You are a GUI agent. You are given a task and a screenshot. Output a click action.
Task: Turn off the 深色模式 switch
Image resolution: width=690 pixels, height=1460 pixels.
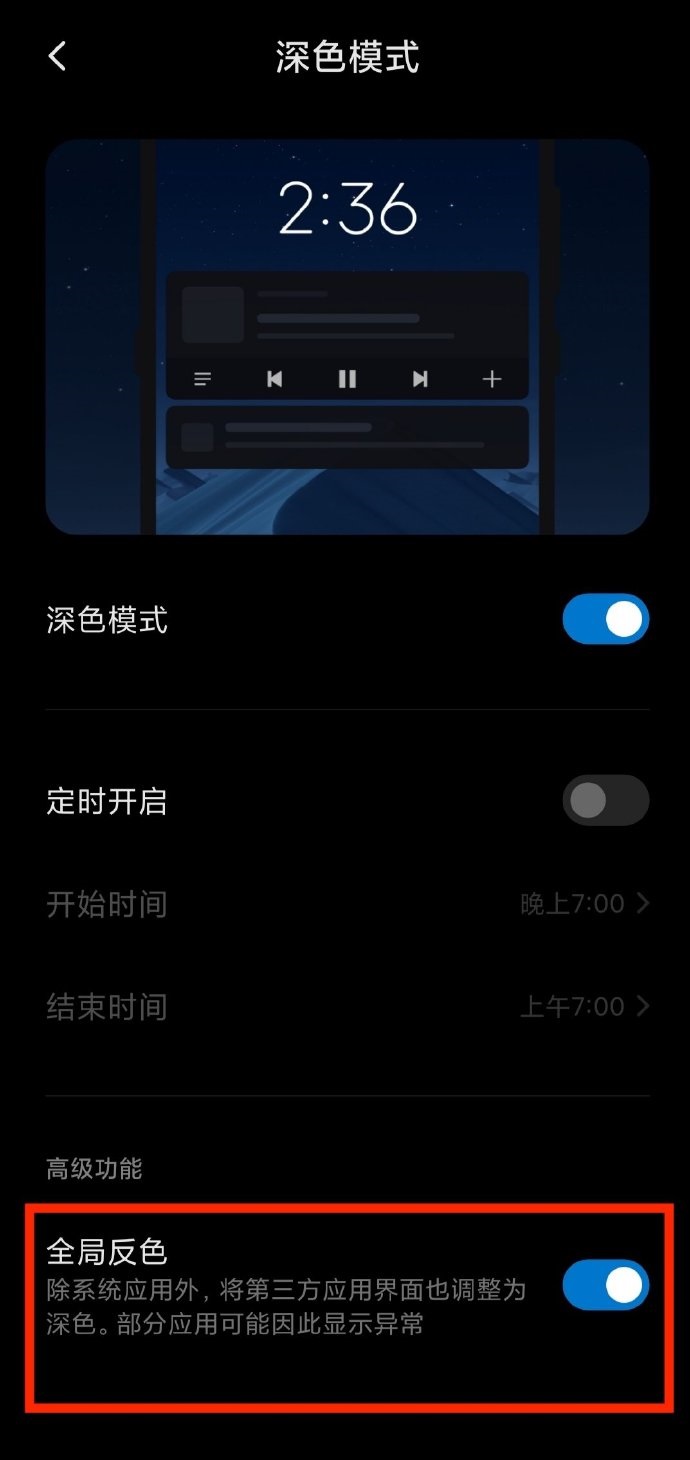tap(605, 620)
